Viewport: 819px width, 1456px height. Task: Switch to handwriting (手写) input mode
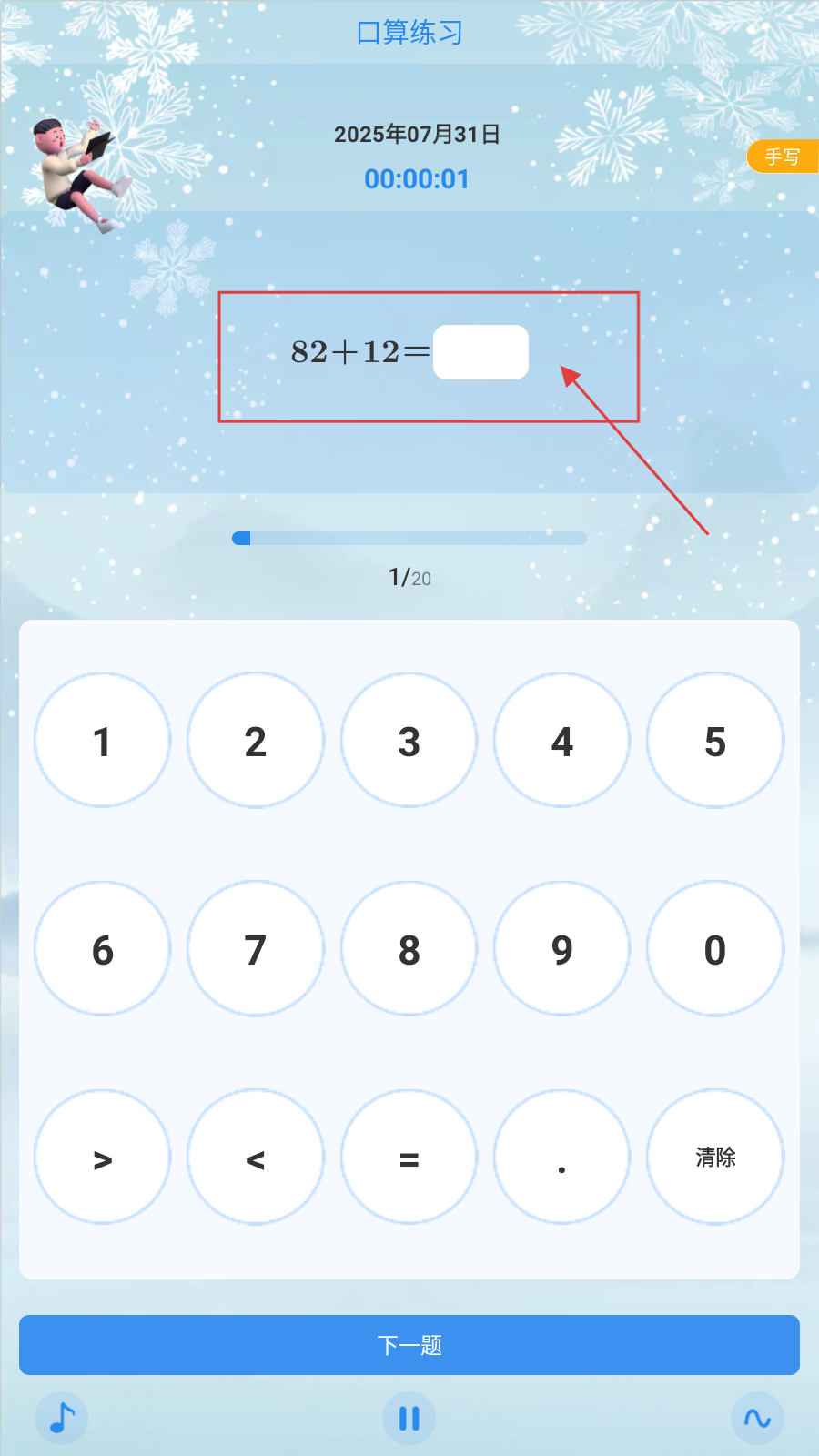tap(783, 157)
